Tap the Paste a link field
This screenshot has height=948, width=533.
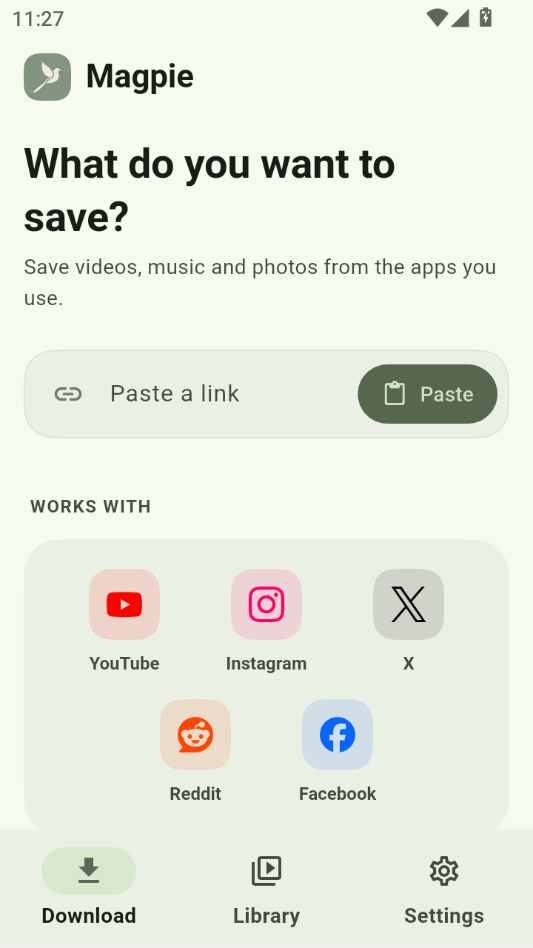[x=199, y=394]
